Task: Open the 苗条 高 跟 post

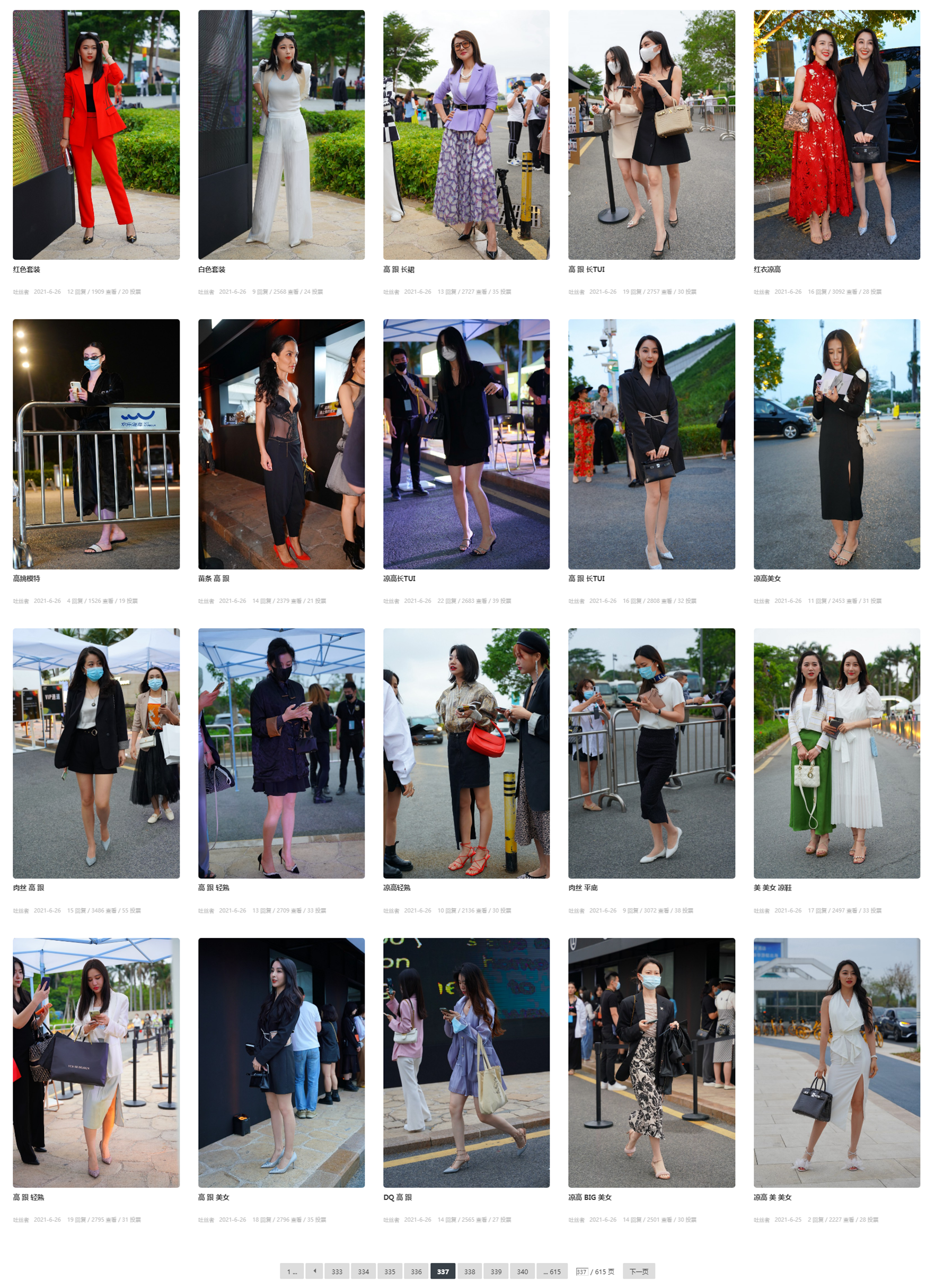Action: click(x=281, y=443)
